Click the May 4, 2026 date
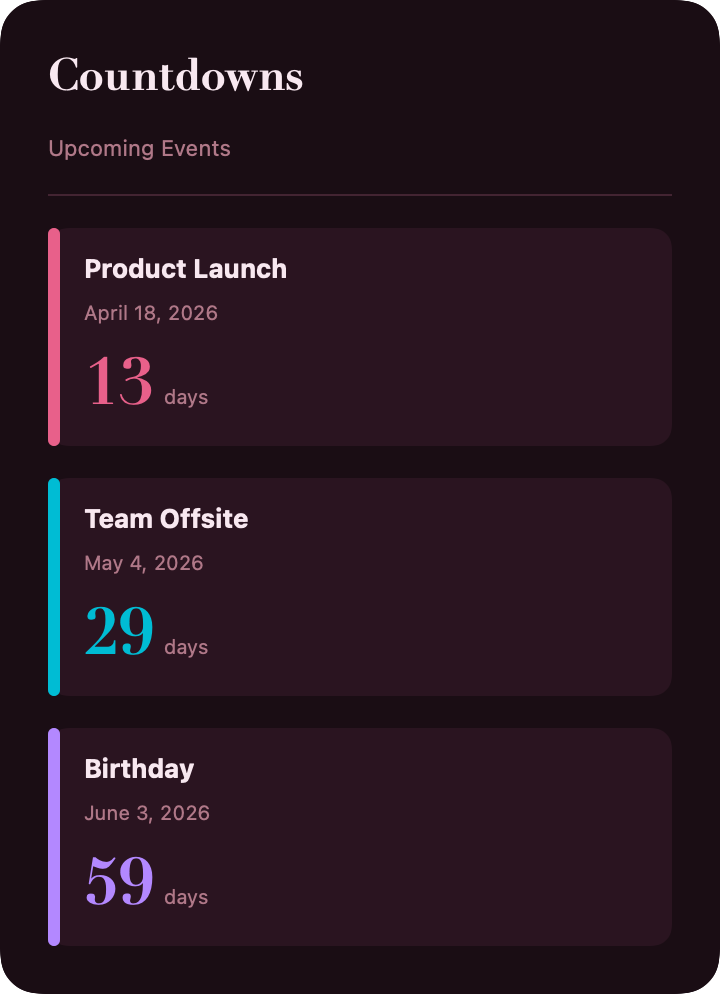This screenshot has width=720, height=994. (144, 563)
